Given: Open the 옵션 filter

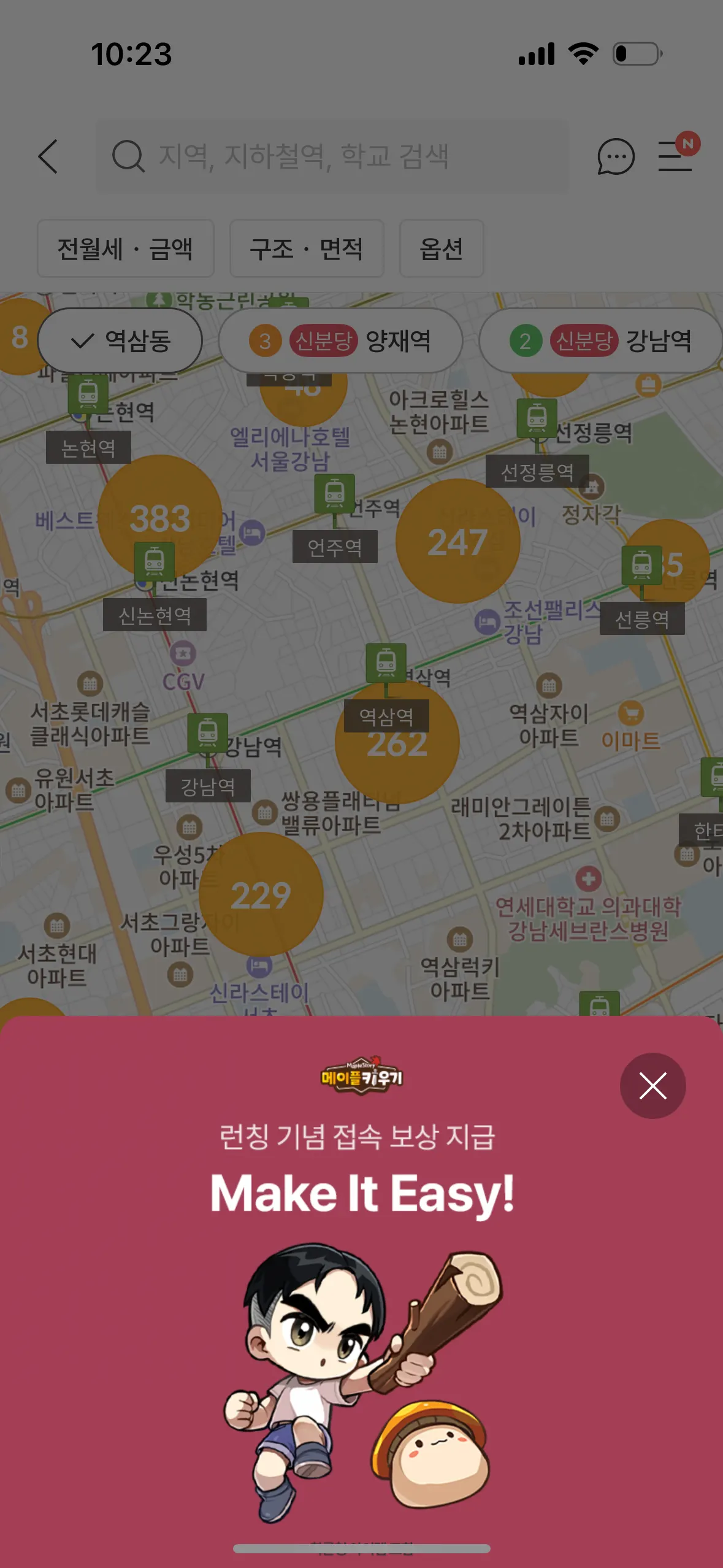Looking at the screenshot, I should coord(441,249).
